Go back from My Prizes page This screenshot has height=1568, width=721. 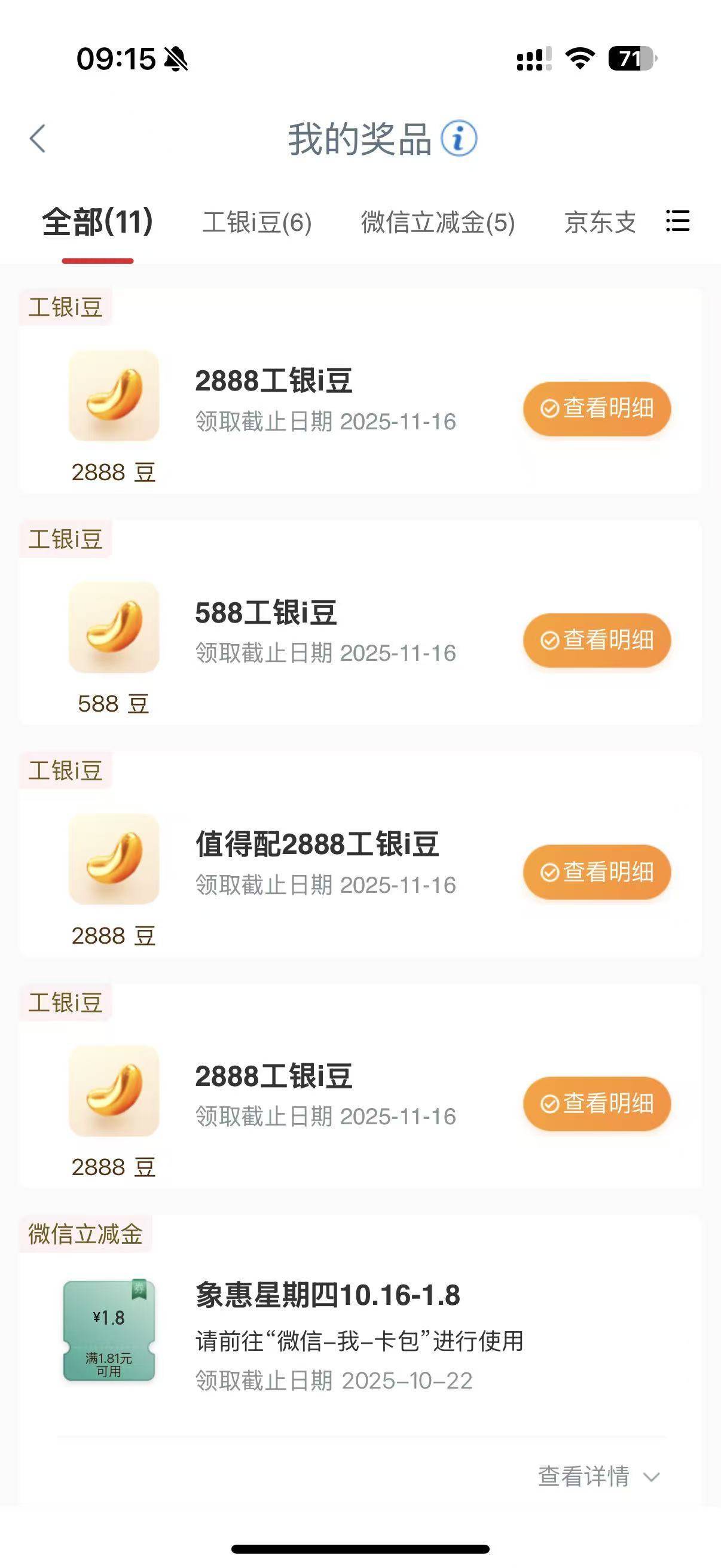pos(38,139)
